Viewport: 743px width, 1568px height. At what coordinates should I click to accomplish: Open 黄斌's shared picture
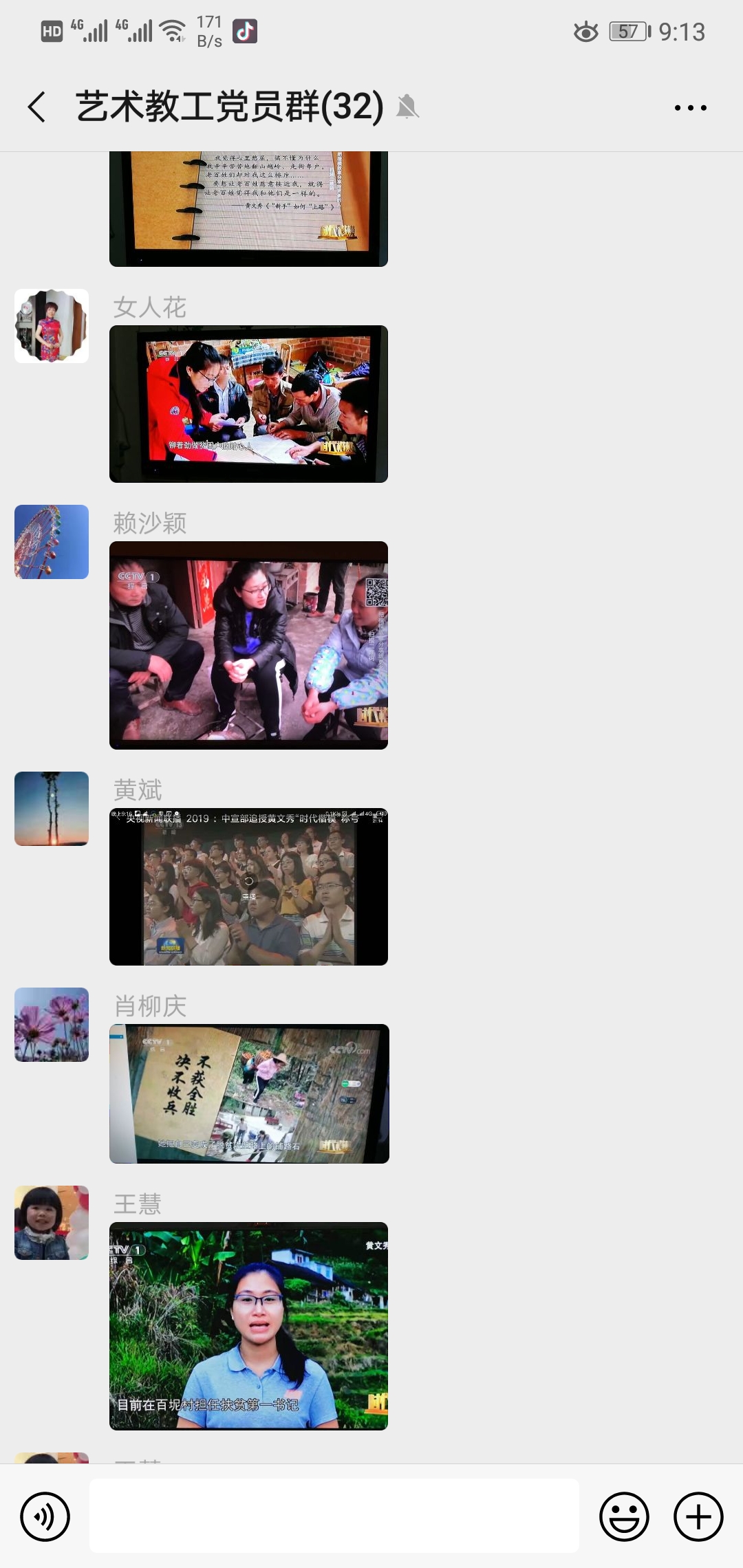(248, 886)
